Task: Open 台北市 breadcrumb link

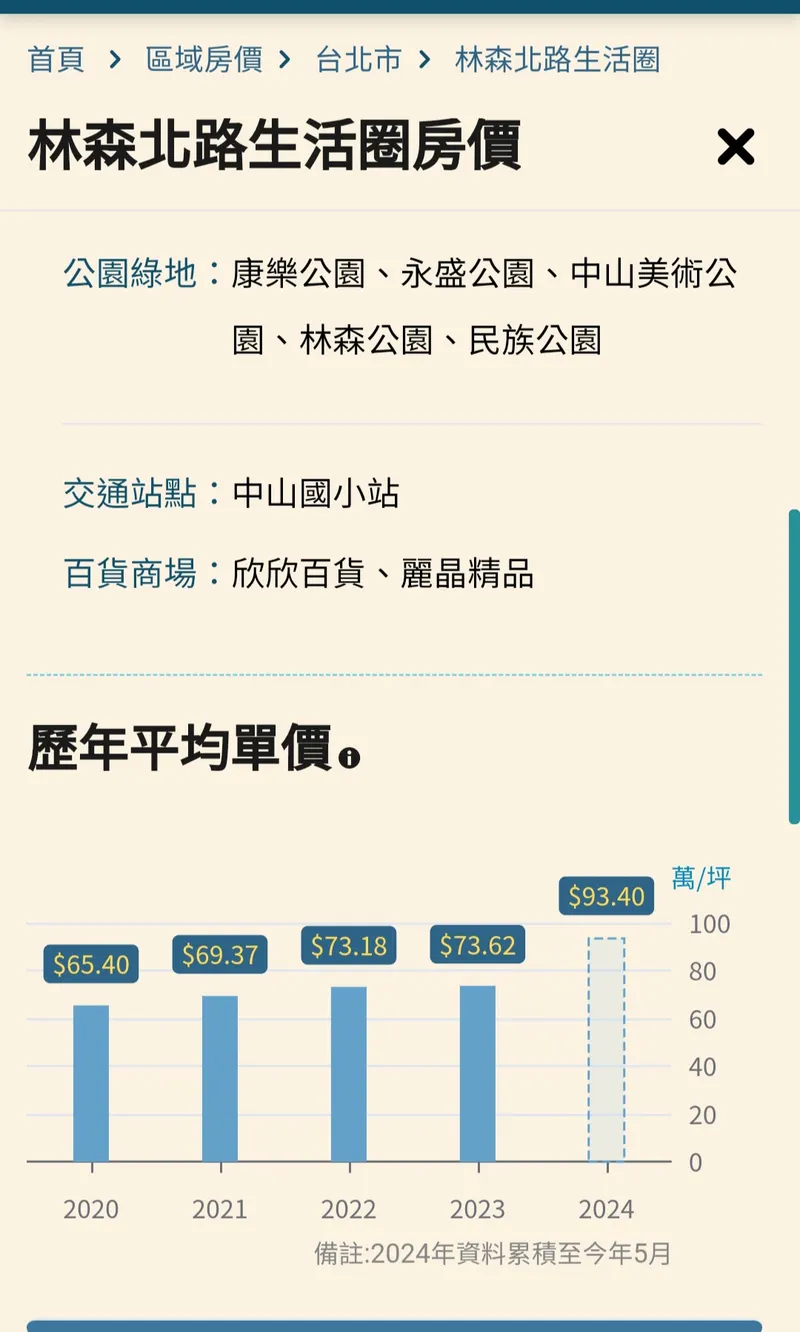Action: point(358,59)
